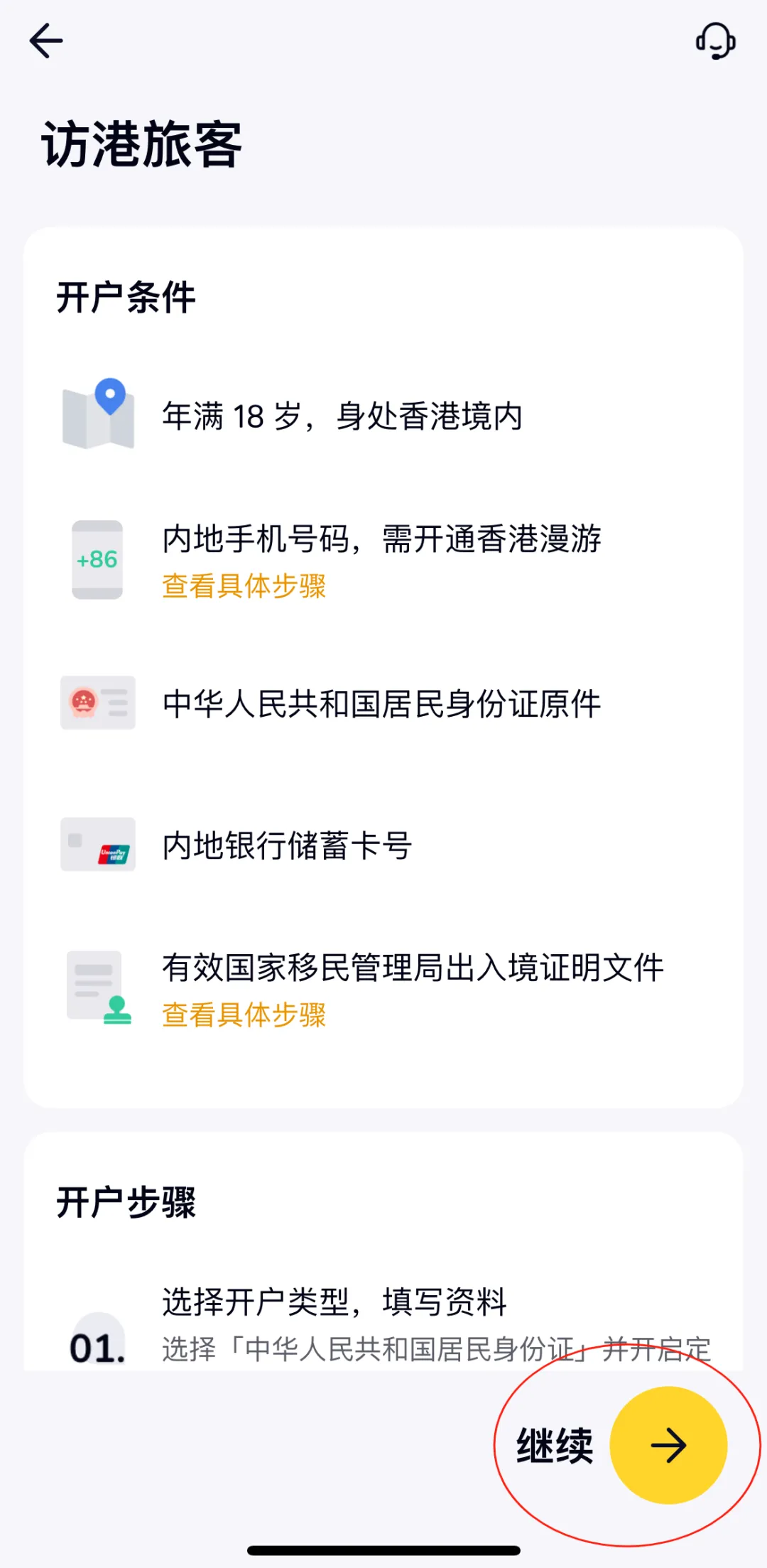Tap the UnionPay bank card icon
Image resolution: width=767 pixels, height=1568 pixels.
pyautogui.click(x=98, y=845)
